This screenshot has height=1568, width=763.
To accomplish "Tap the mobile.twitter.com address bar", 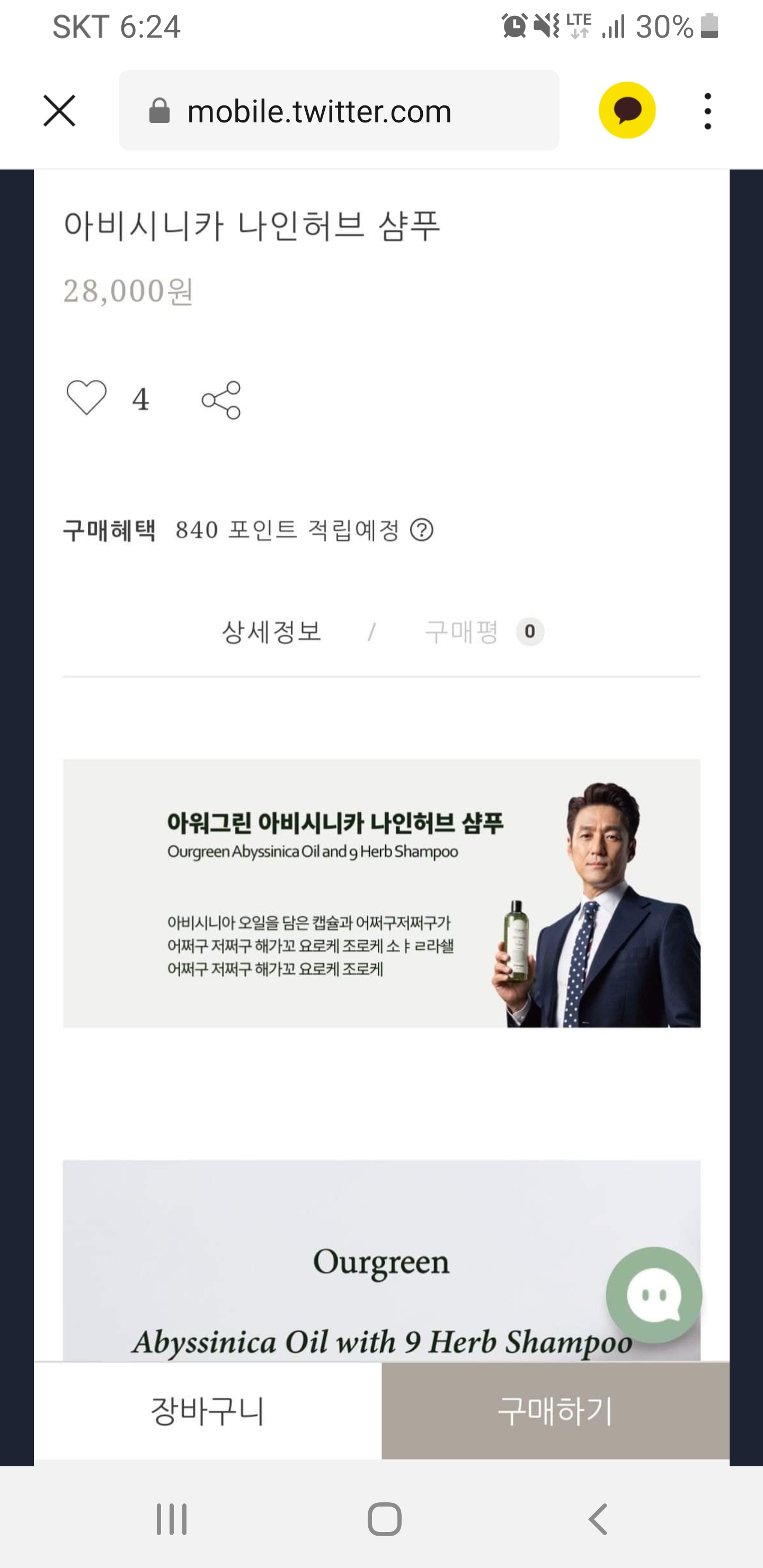I will click(x=339, y=111).
